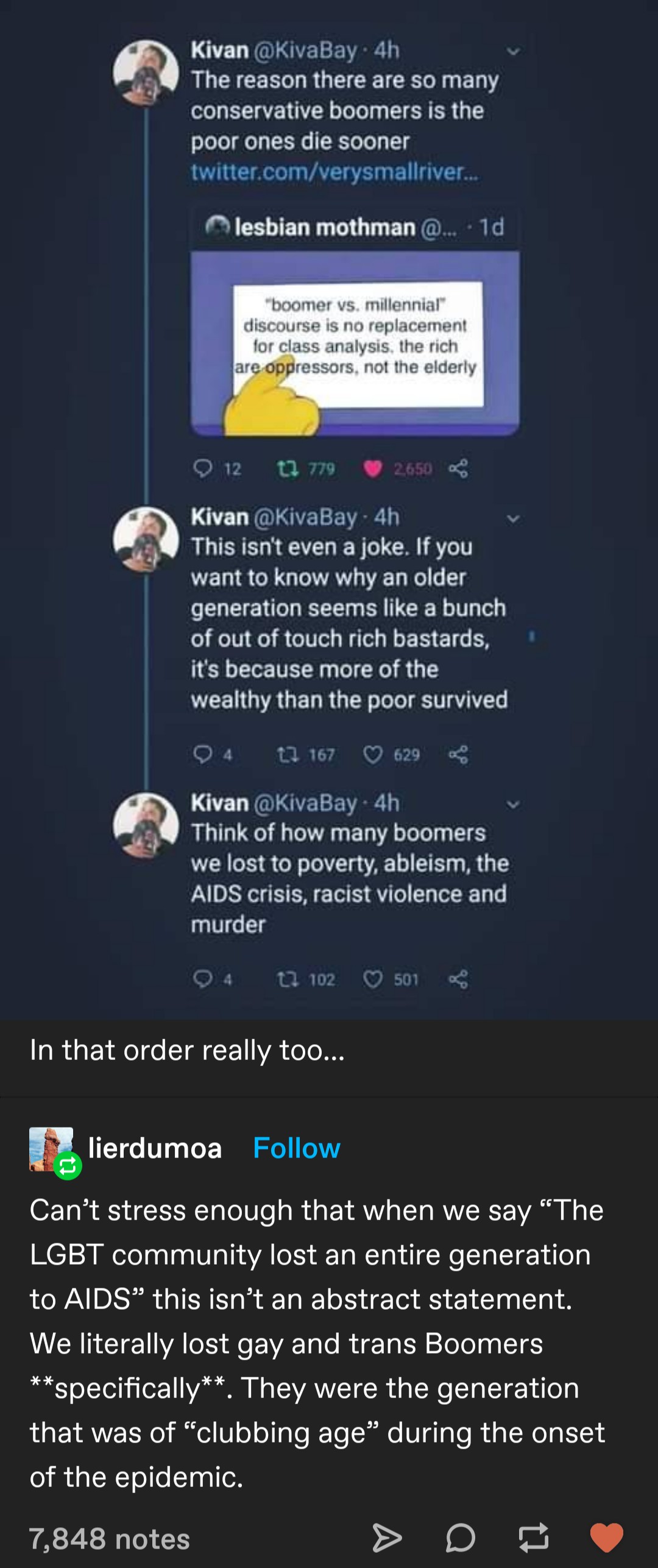Share the post via send icon
This screenshot has width=658, height=1568.
(387, 1538)
